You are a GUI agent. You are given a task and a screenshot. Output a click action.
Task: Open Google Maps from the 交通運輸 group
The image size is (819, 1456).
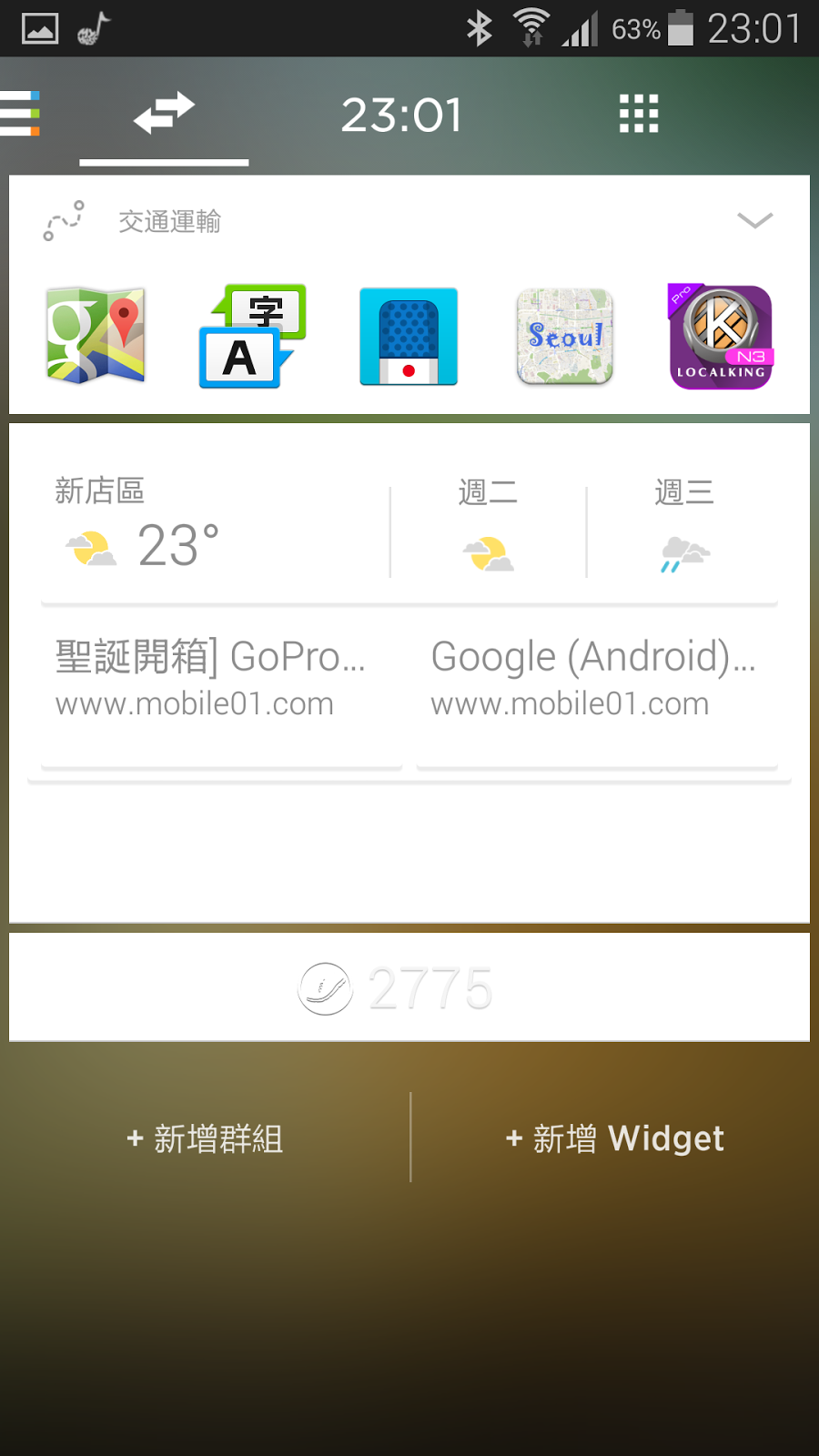[x=95, y=337]
